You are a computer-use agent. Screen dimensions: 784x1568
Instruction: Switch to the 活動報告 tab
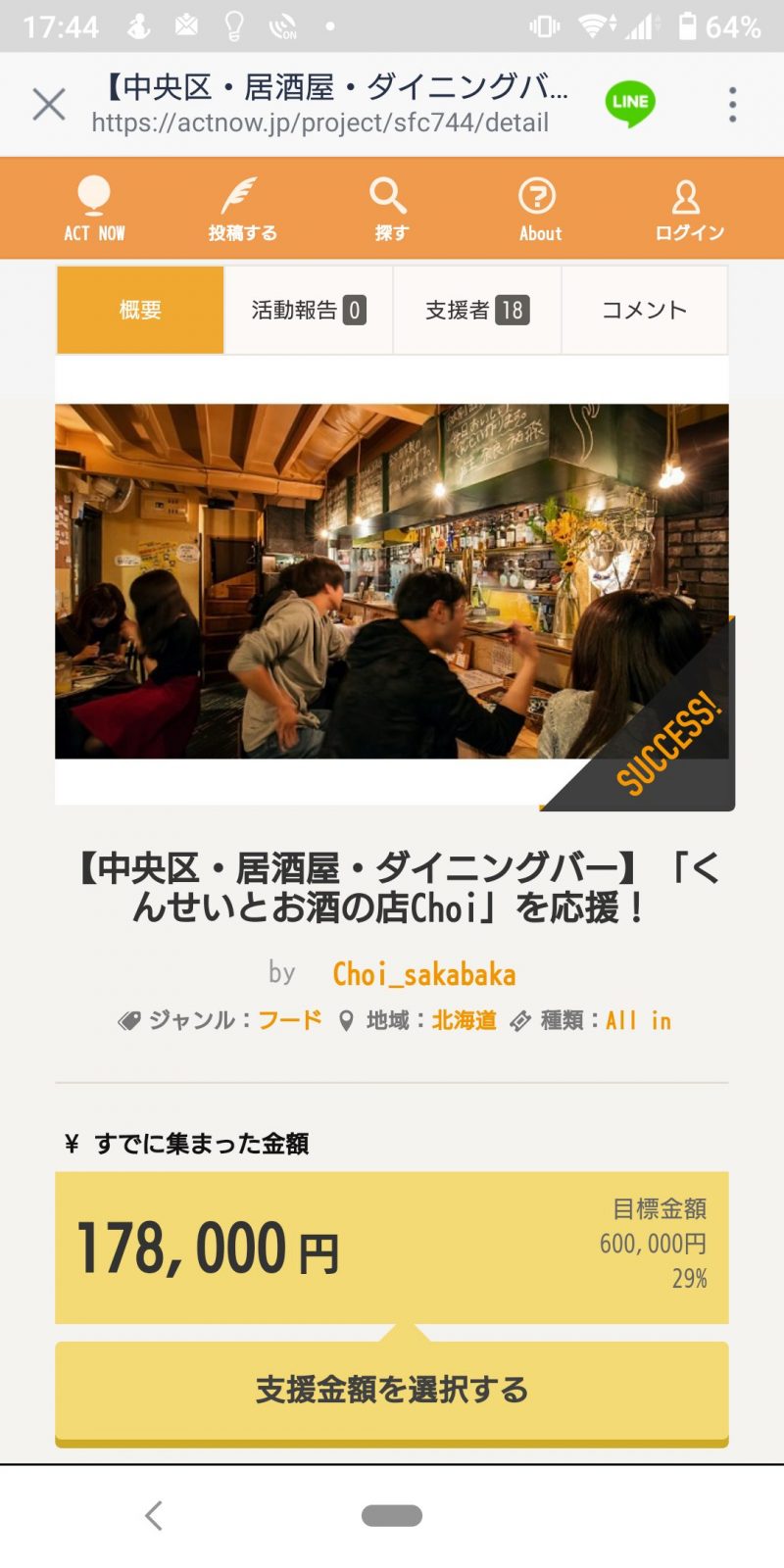[309, 310]
